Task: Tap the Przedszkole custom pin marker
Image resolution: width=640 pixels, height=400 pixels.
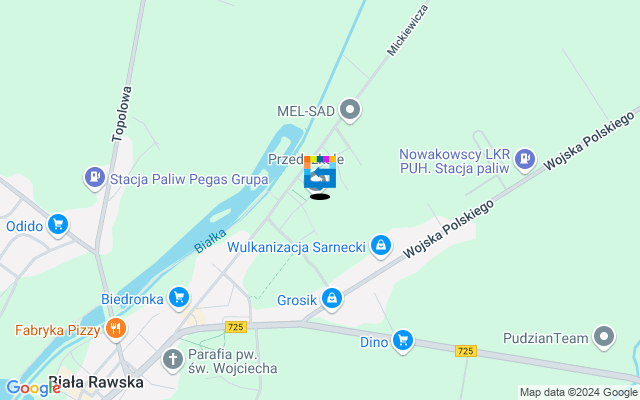Action: point(320,175)
